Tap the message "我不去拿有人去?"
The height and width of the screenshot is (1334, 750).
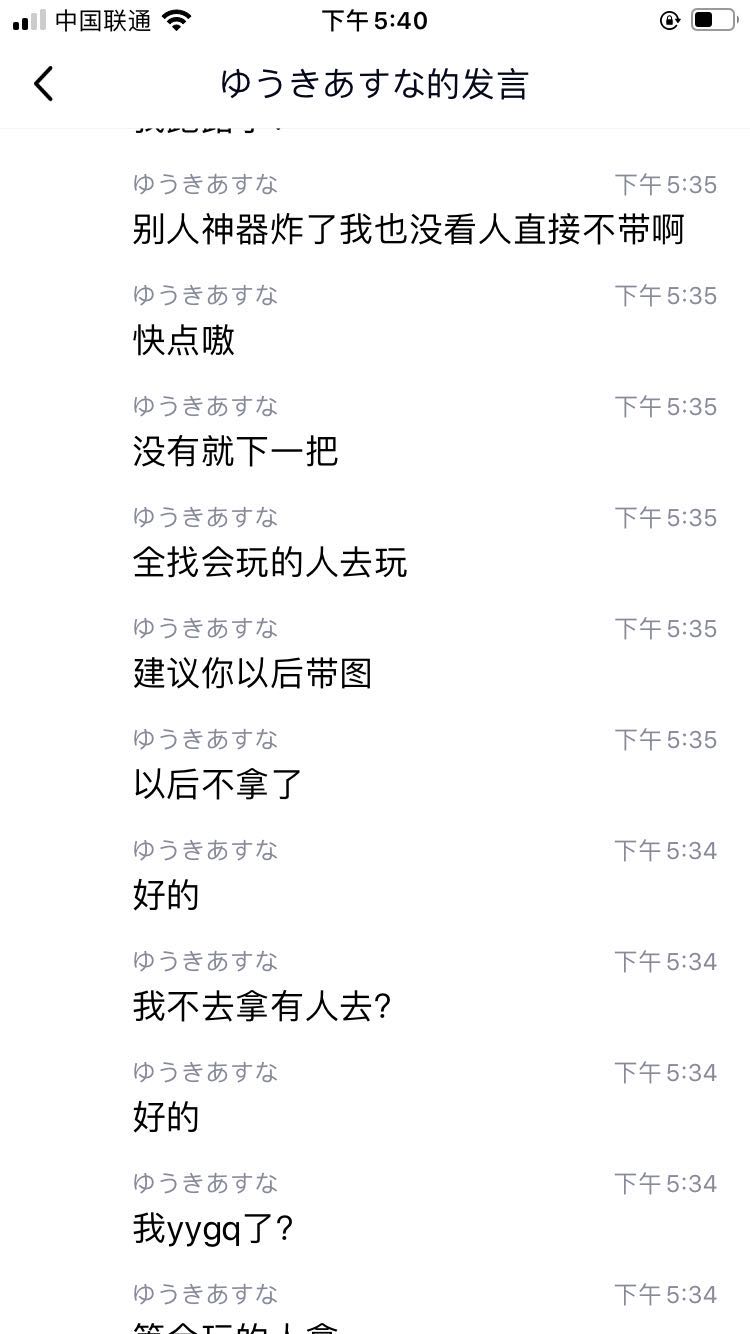(262, 1007)
